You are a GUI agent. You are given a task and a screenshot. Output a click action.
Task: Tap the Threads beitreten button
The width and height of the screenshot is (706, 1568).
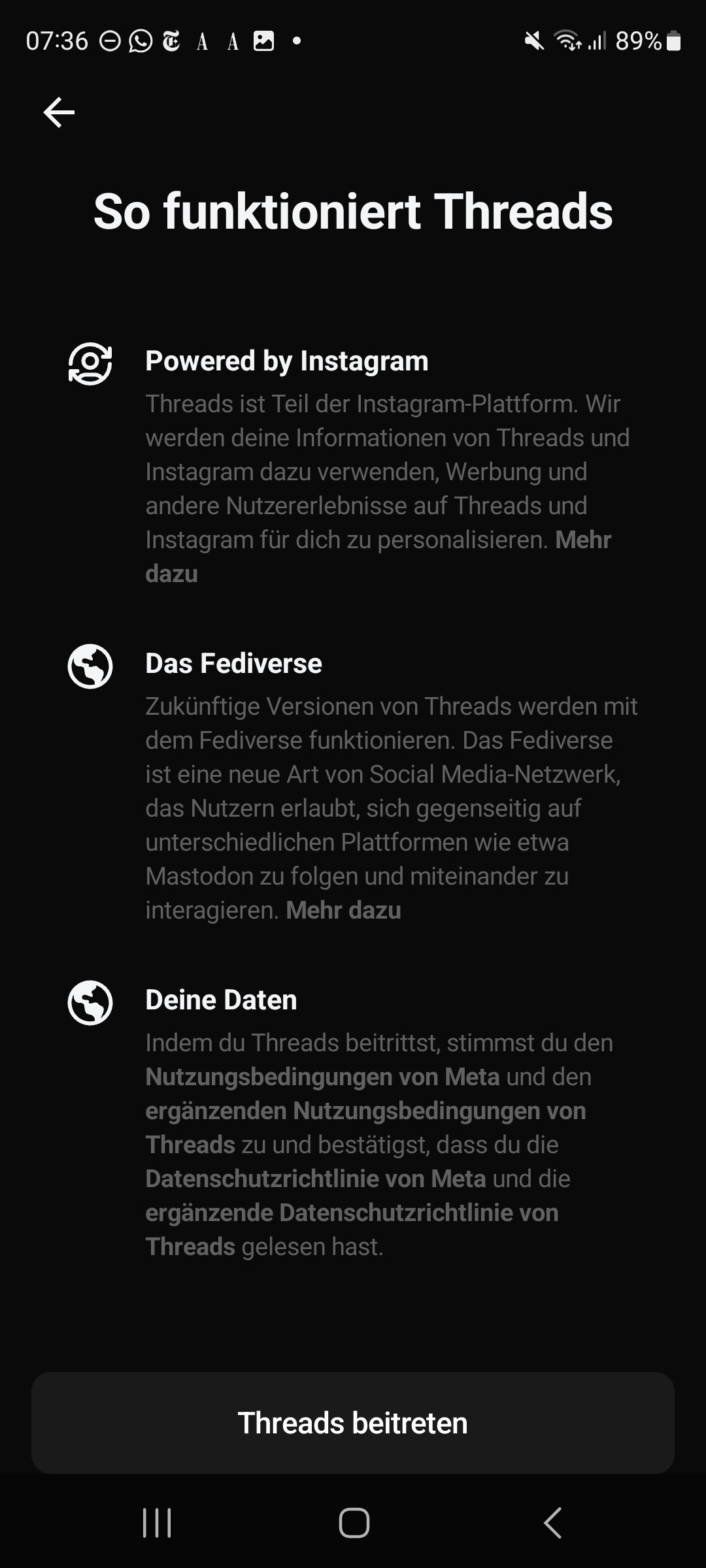pos(353,1422)
